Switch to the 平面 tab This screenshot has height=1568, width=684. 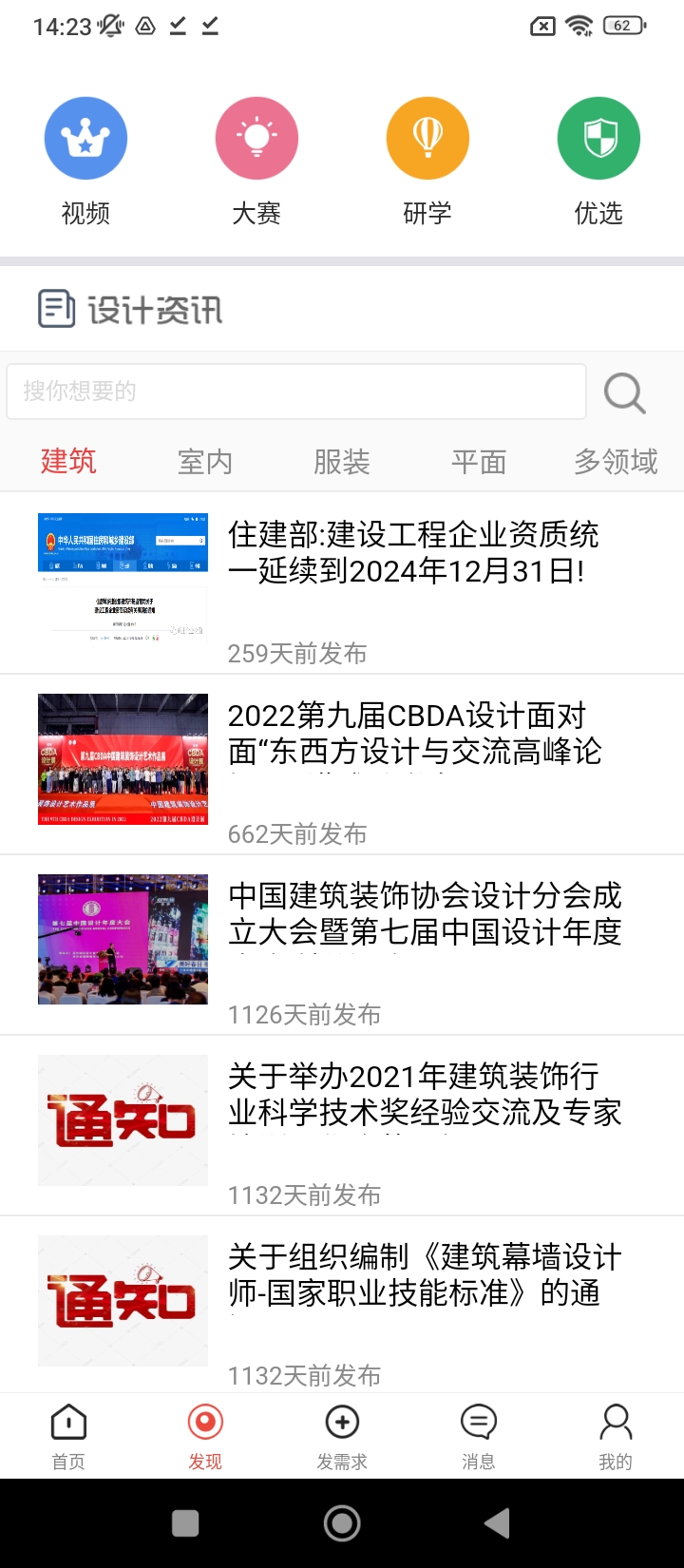click(x=479, y=462)
